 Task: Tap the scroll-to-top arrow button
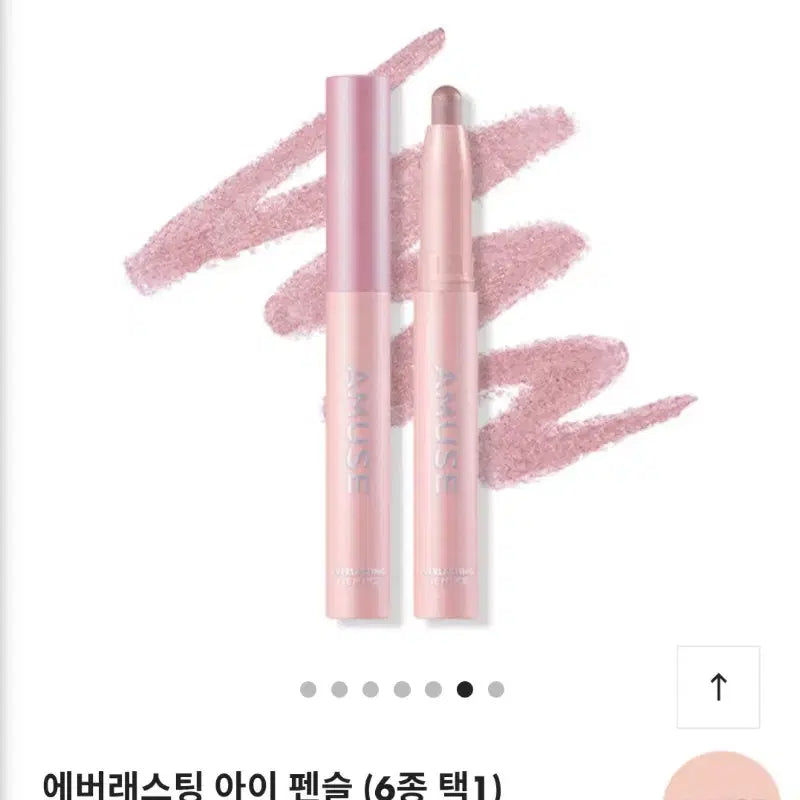point(718,687)
